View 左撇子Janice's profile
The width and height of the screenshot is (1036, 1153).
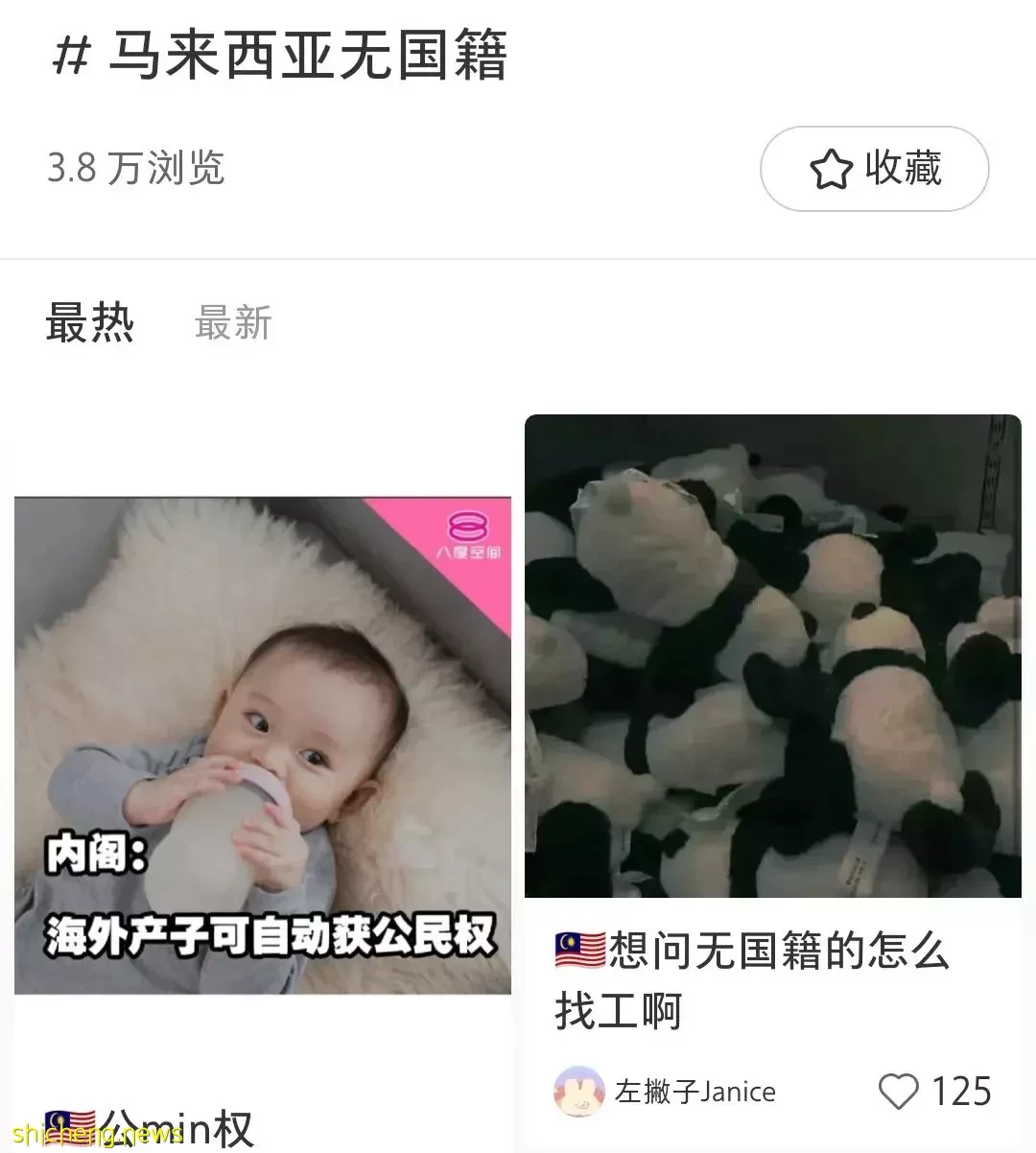tap(579, 1092)
